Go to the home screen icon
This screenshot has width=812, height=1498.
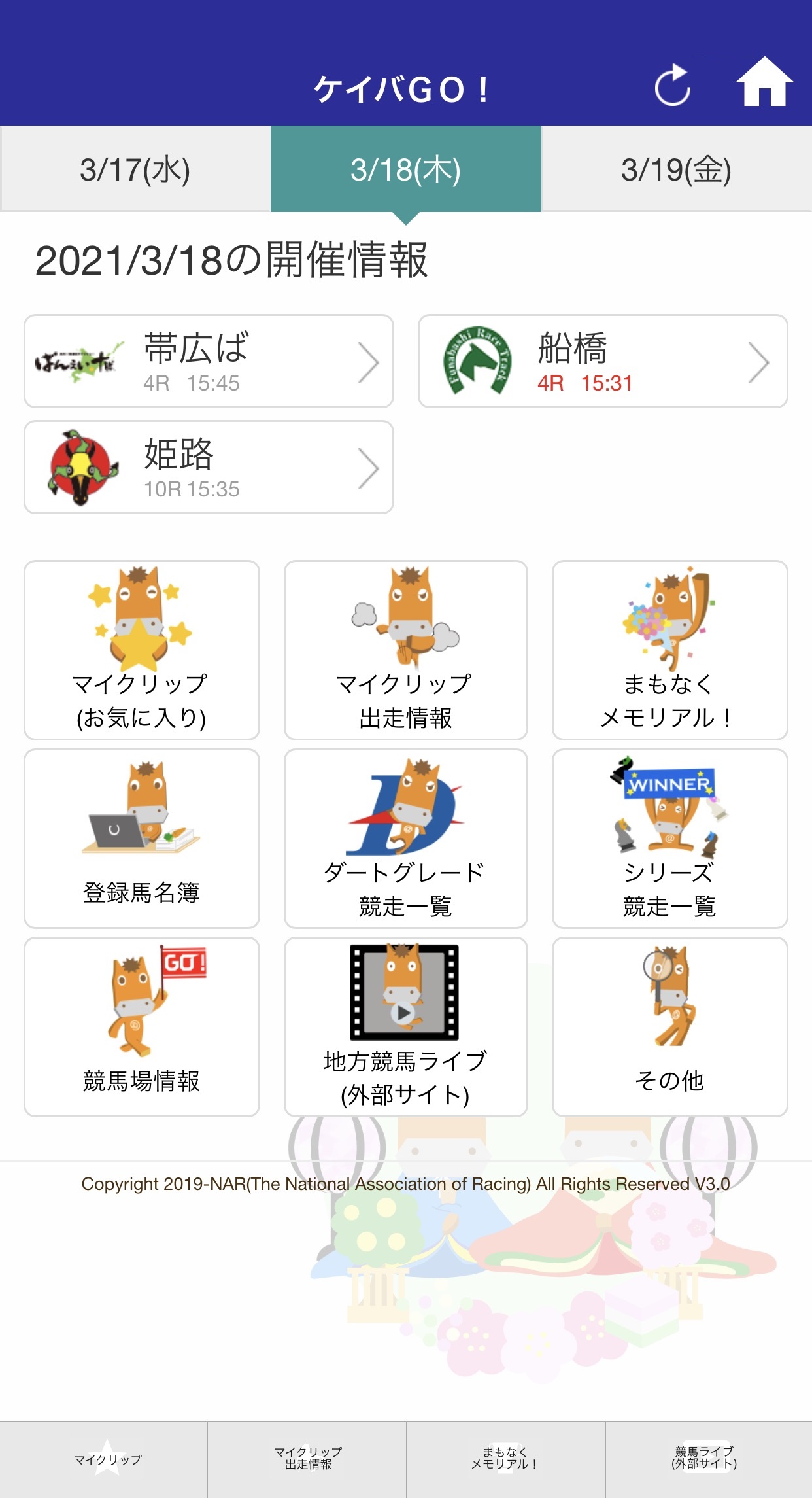764,82
